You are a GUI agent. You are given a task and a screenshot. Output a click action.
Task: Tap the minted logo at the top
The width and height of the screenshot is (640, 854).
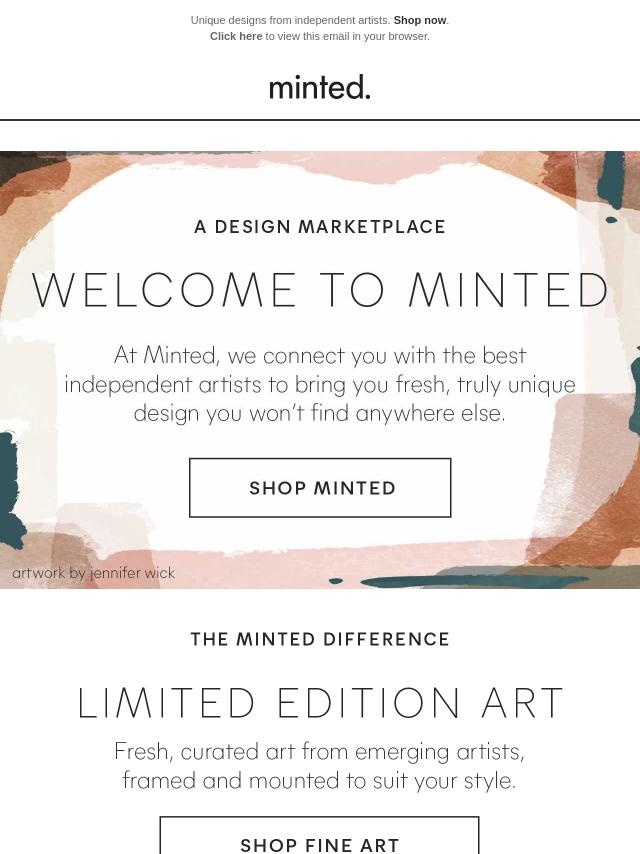[320, 88]
